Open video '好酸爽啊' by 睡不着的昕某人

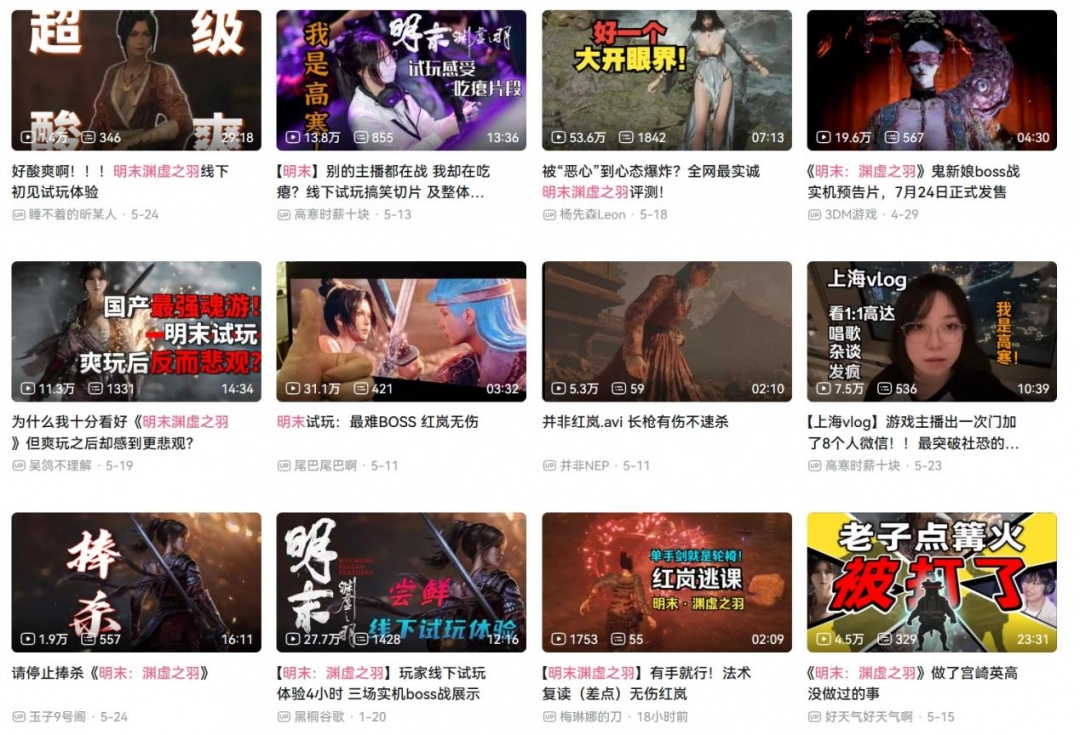(x=136, y=80)
